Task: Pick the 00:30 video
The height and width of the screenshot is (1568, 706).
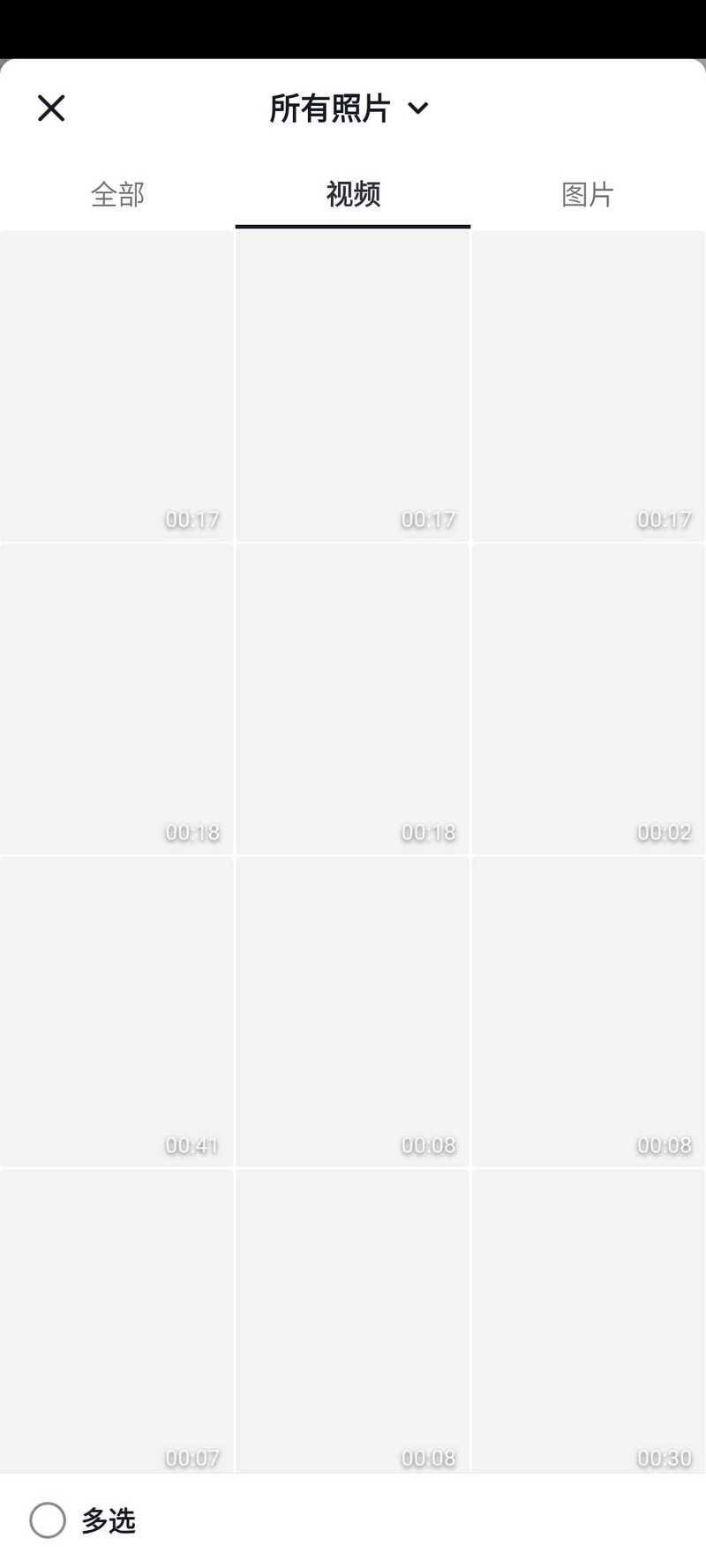Action: 589,1321
